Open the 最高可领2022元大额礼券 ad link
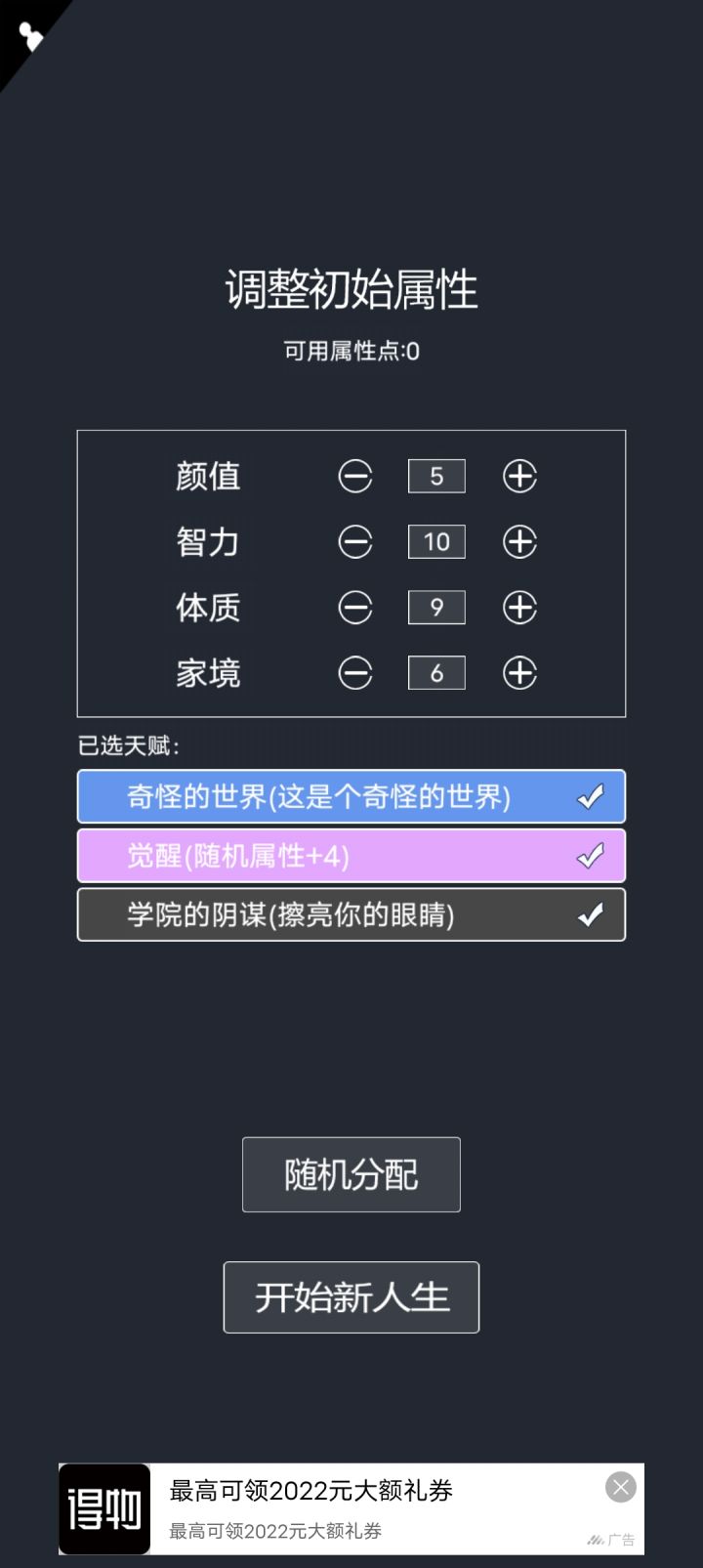703x1568 pixels. pyautogui.click(x=312, y=1490)
